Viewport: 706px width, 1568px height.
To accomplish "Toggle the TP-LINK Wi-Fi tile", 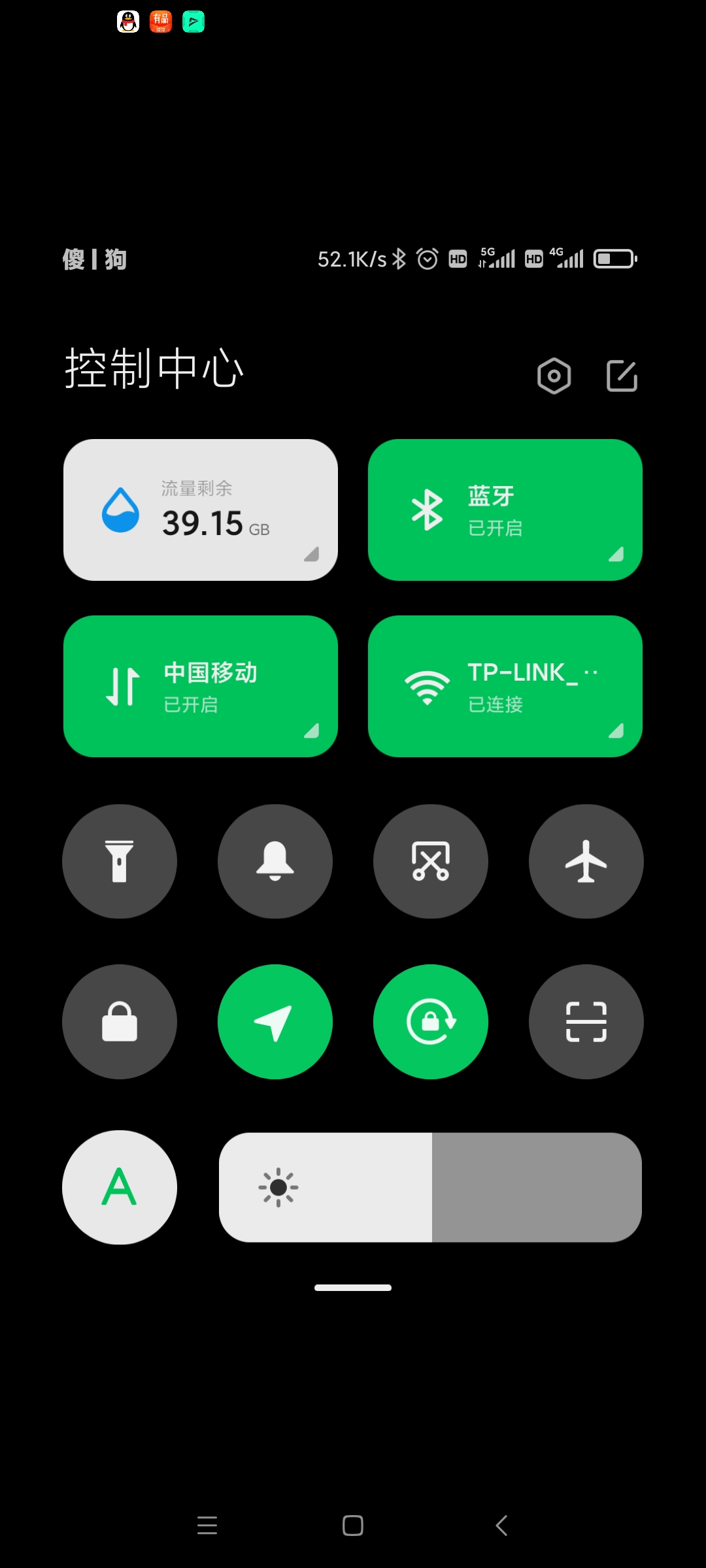I will point(505,686).
